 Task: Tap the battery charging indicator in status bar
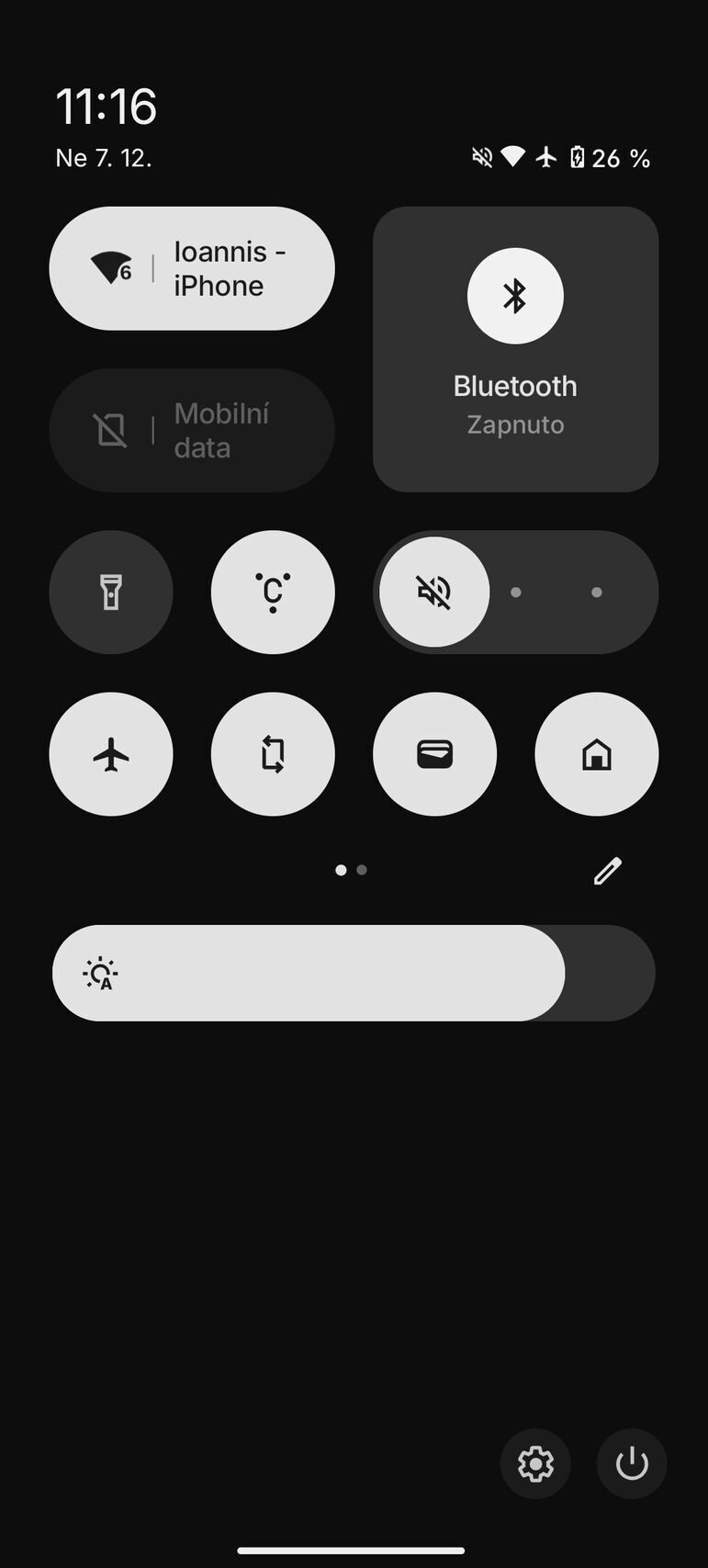tap(578, 157)
